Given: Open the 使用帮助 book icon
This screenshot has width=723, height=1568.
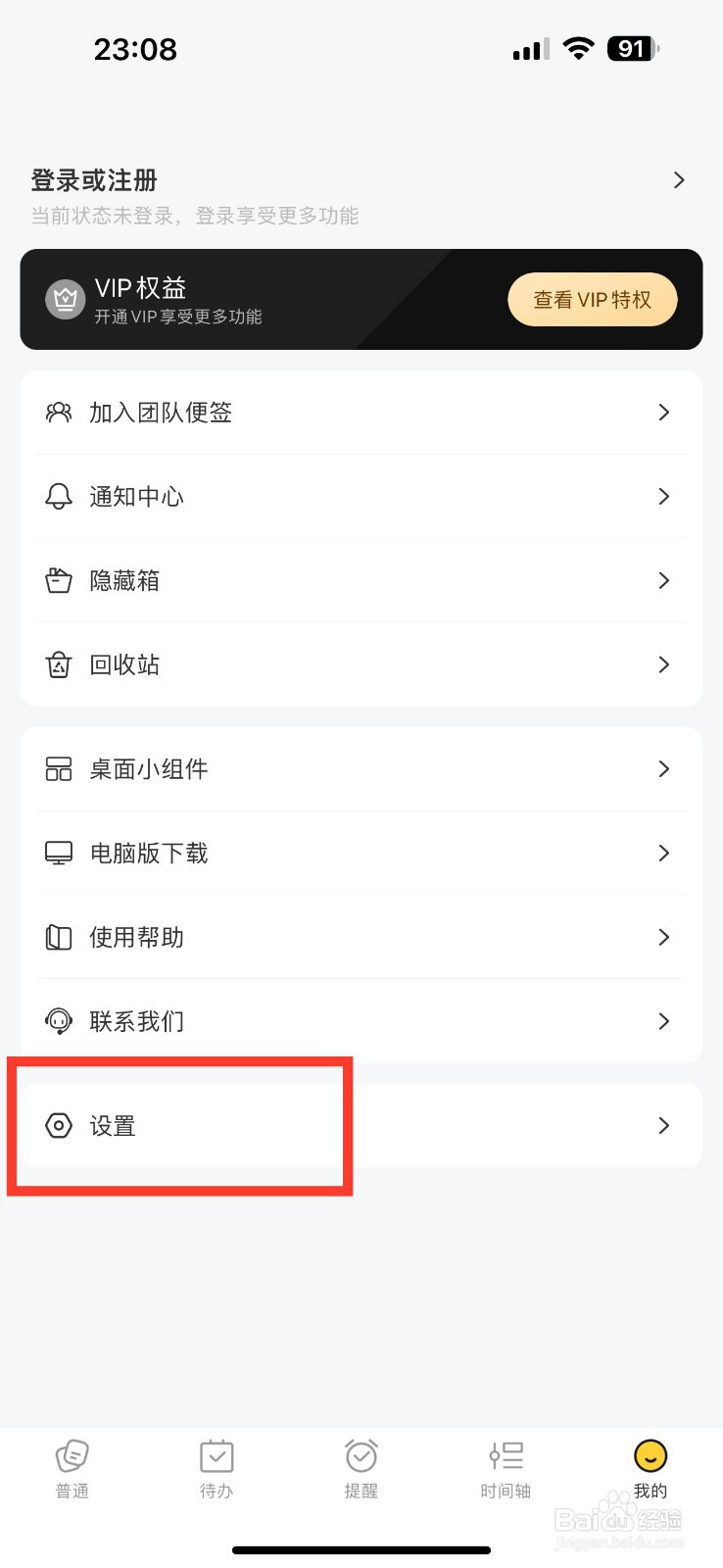Looking at the screenshot, I should 59,937.
